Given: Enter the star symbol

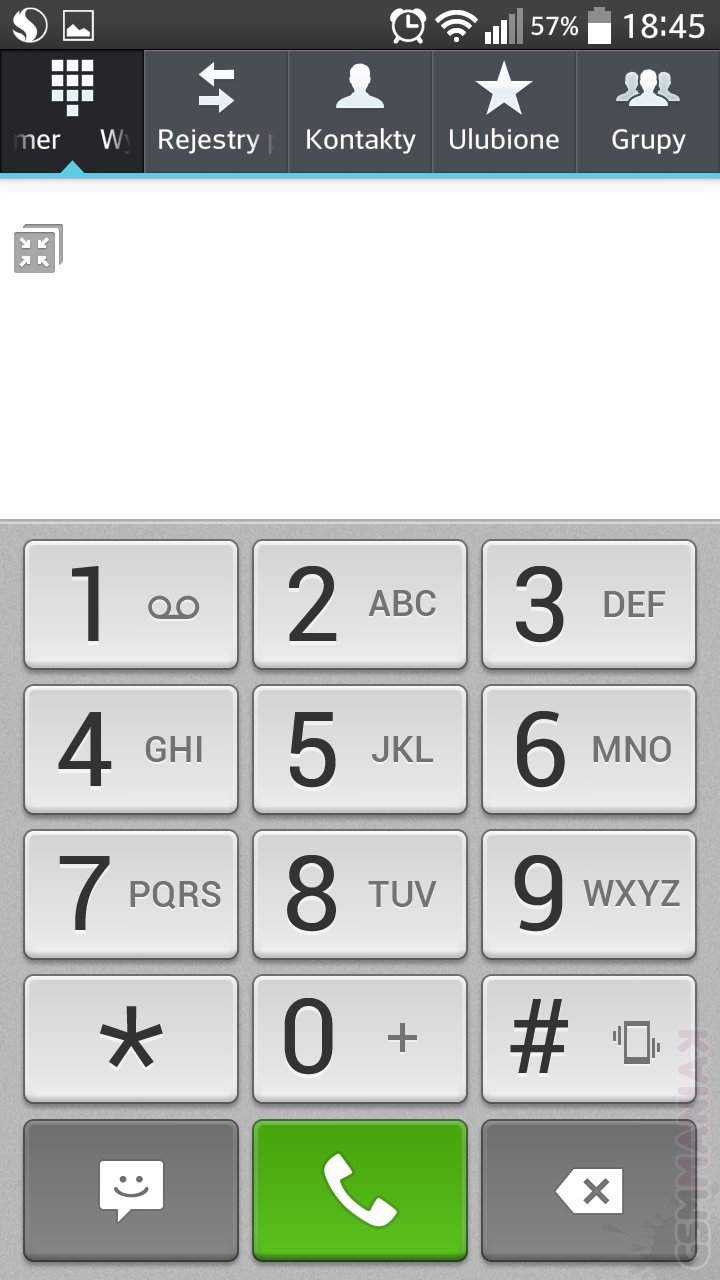Looking at the screenshot, I should 131,1039.
